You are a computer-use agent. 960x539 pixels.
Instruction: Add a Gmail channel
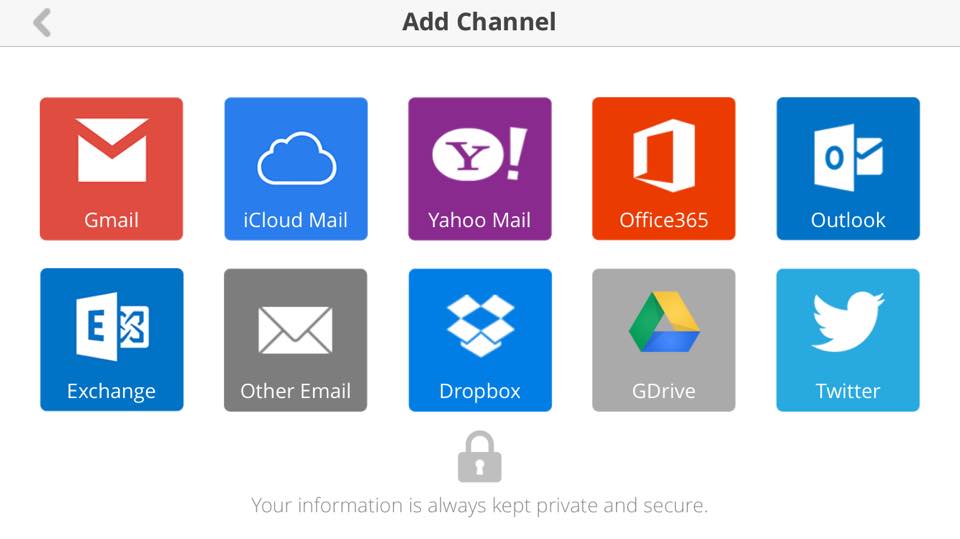pos(111,169)
